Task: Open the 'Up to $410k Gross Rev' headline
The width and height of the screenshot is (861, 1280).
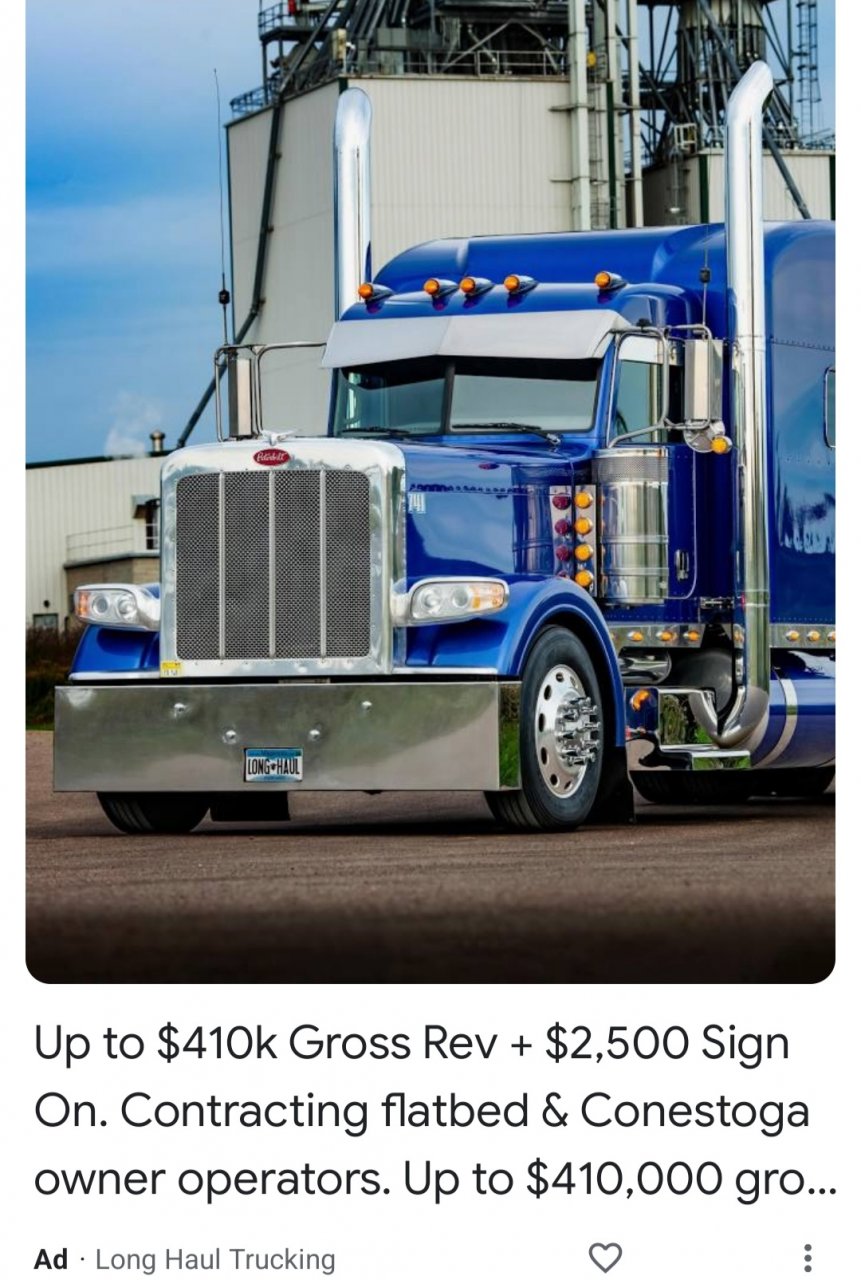Action: point(430,1111)
